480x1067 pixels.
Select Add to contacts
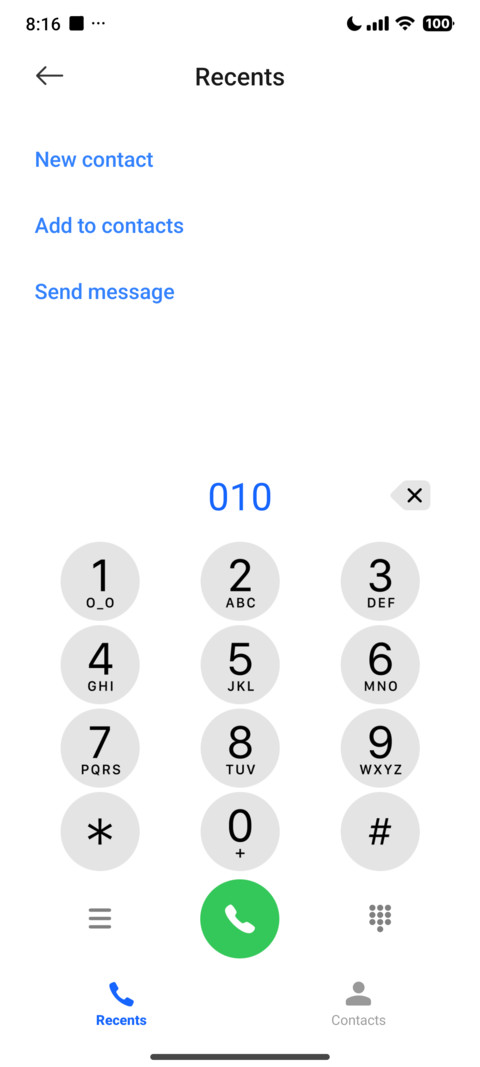click(109, 226)
